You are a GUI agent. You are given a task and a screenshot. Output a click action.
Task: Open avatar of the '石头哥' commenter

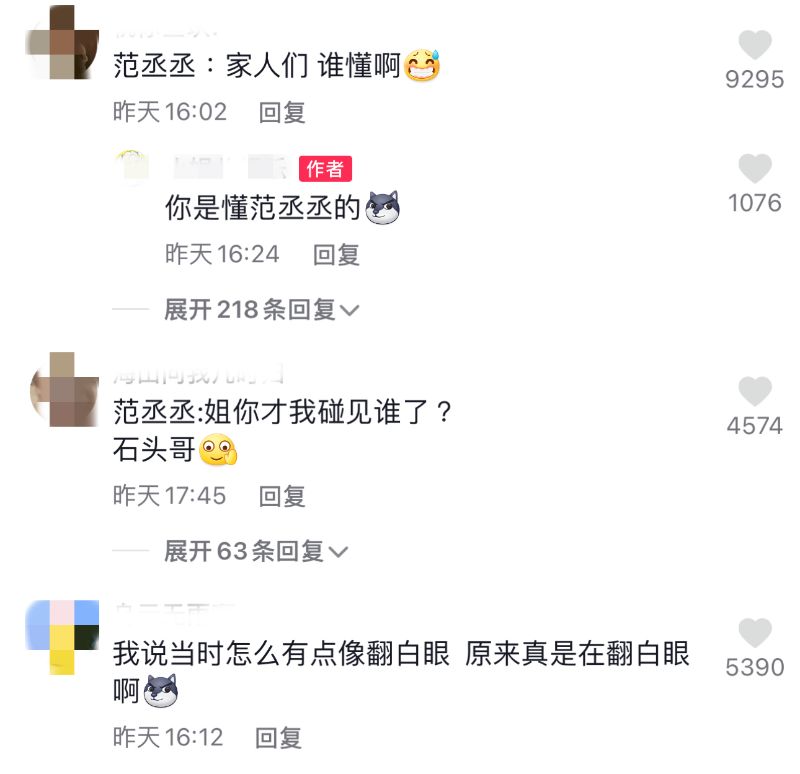coord(63,389)
